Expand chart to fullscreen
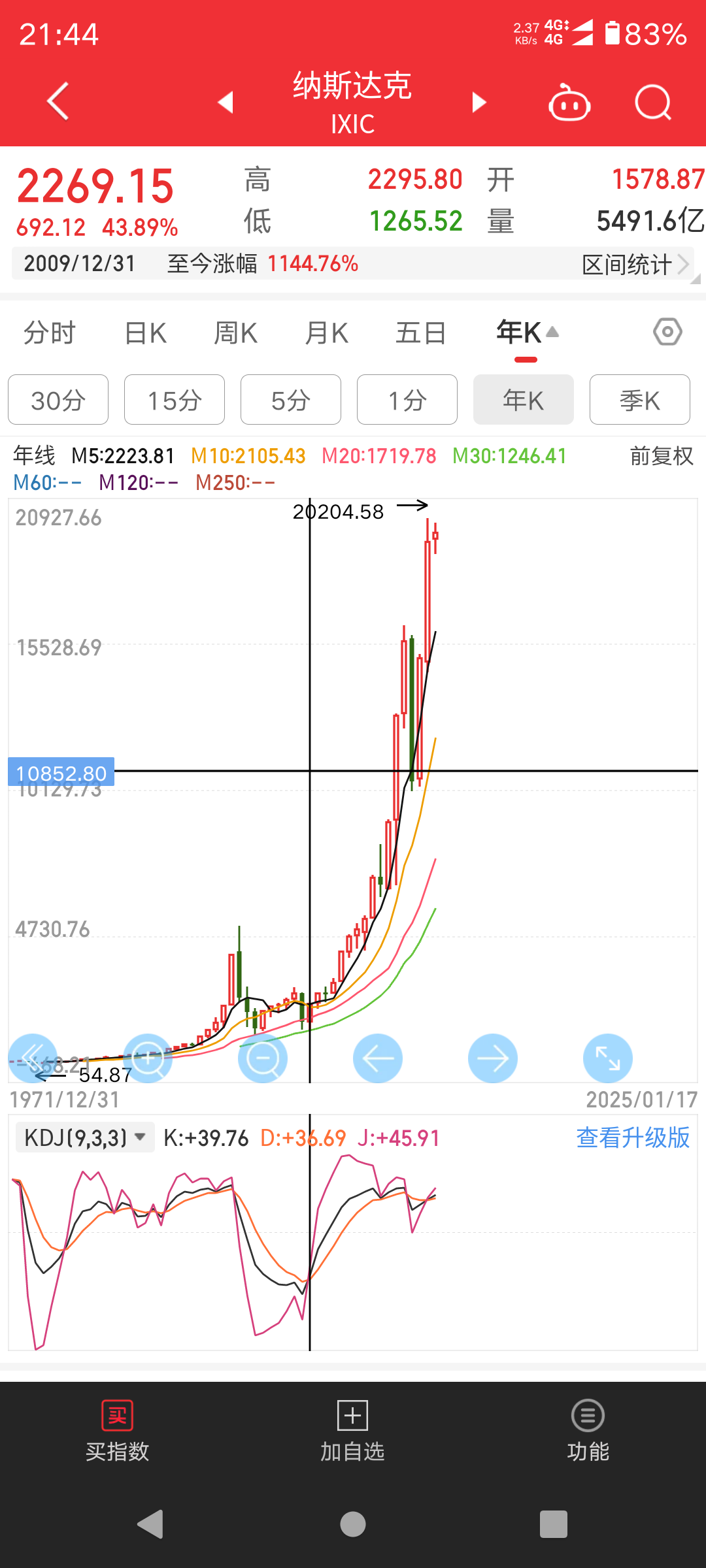 (607, 1058)
